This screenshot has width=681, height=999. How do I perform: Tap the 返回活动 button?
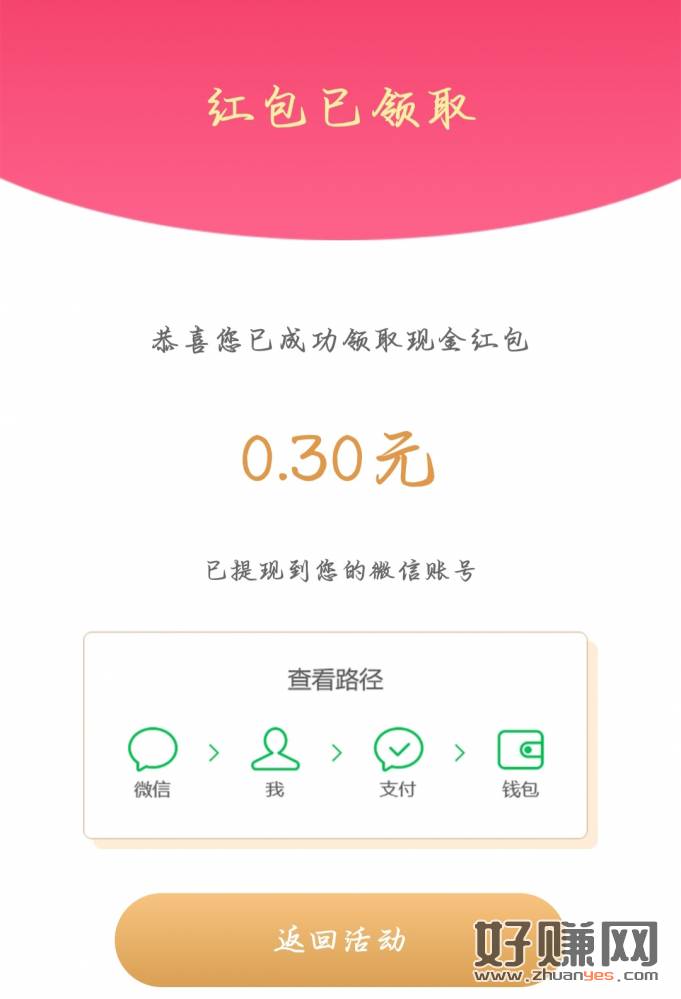pyautogui.click(x=340, y=940)
